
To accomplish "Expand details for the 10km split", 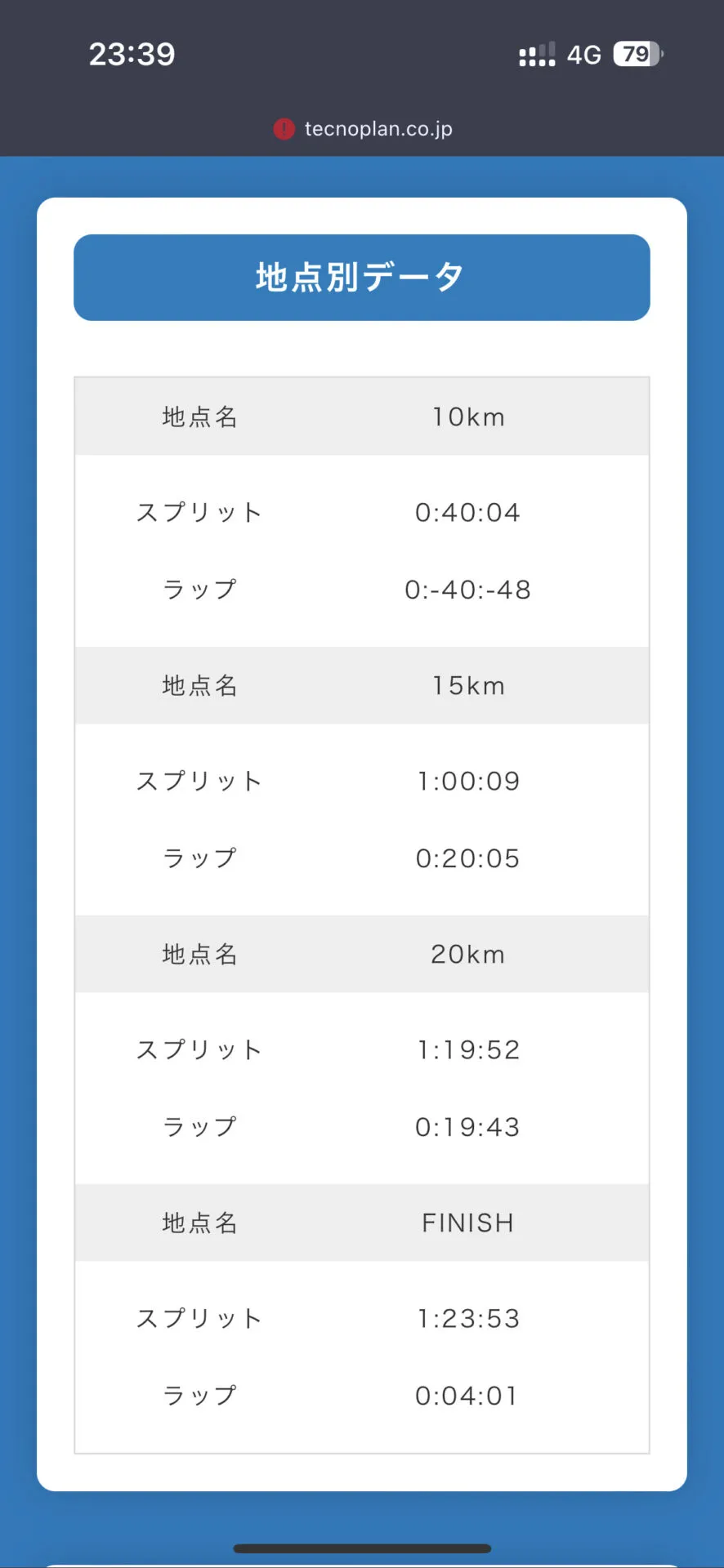I will point(360,512).
